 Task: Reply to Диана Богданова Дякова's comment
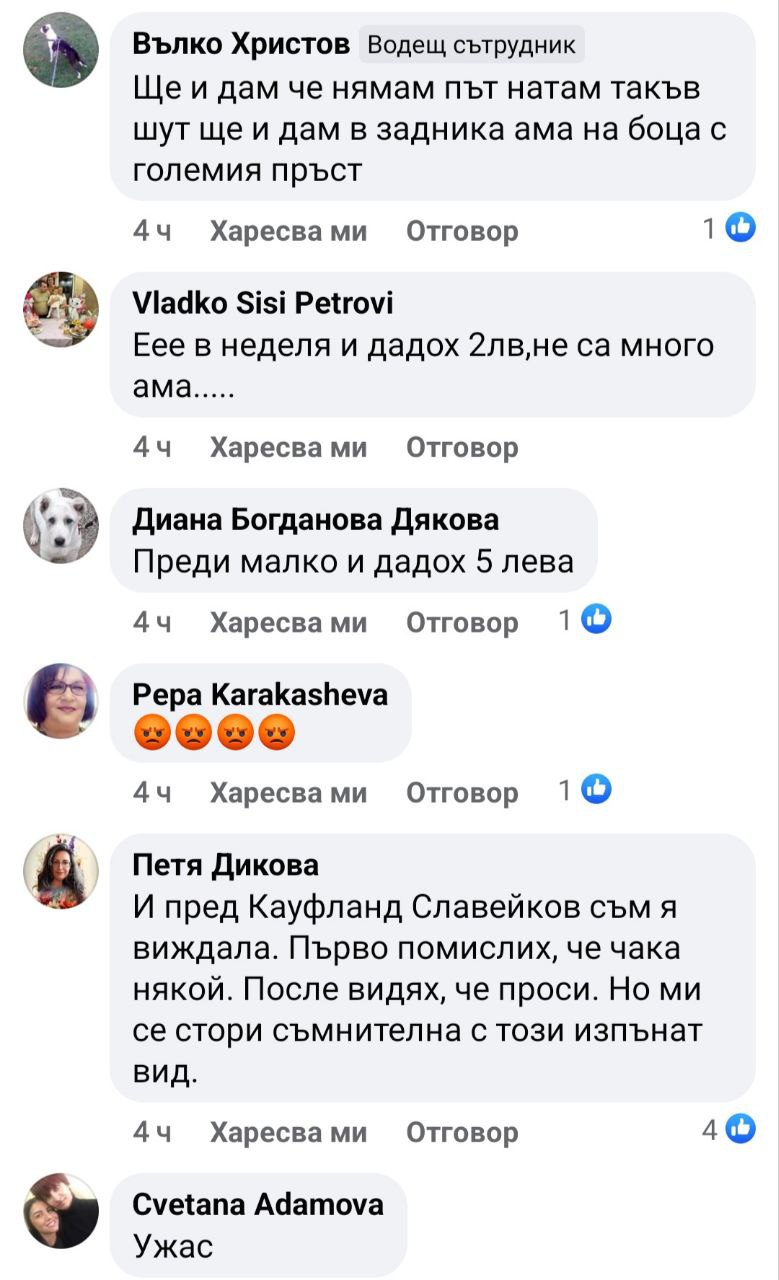coord(462,622)
